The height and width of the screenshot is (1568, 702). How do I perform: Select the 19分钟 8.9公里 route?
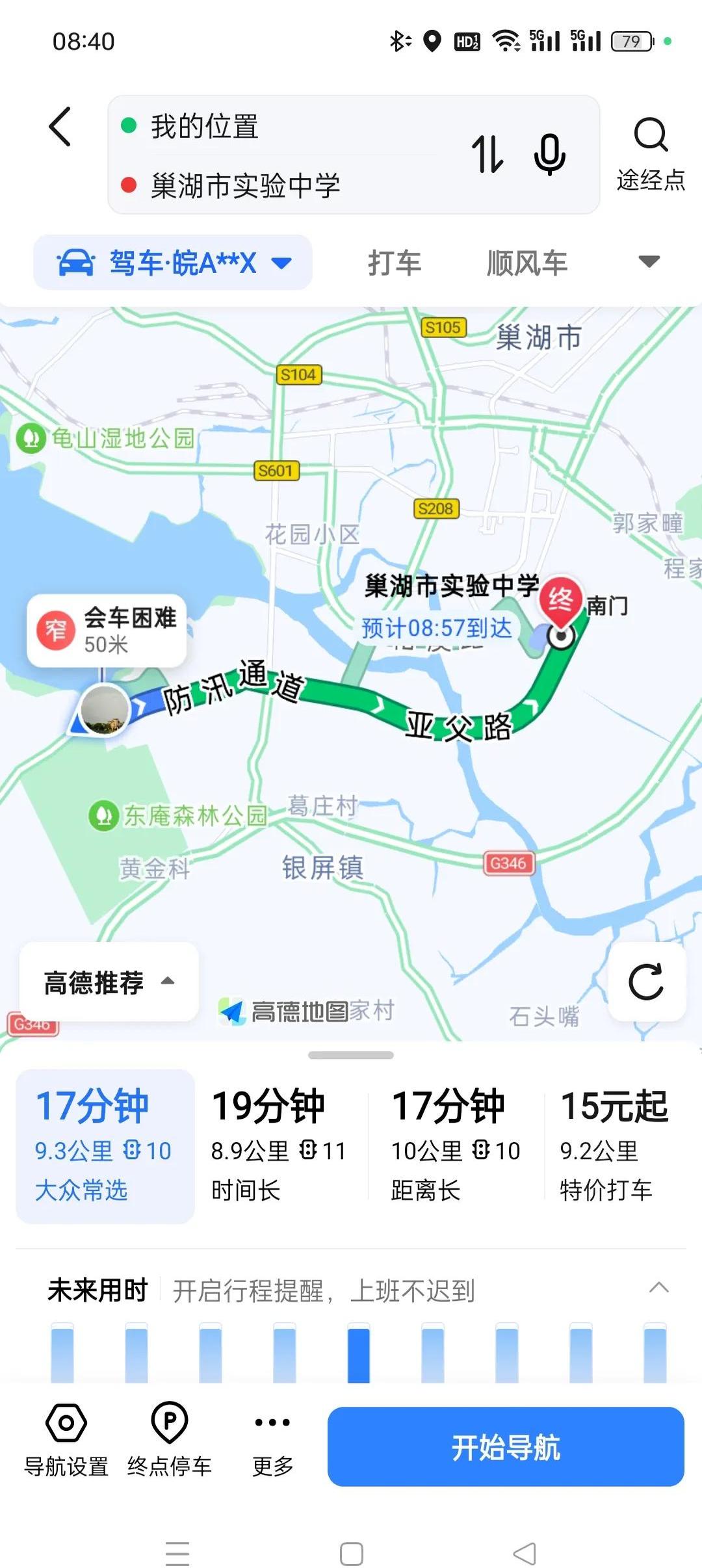[278, 1145]
